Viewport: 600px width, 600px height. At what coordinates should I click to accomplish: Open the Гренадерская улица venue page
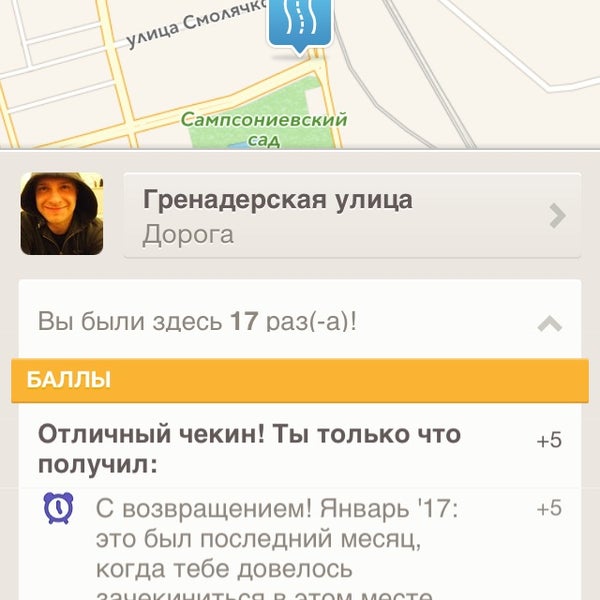pyautogui.click(x=350, y=215)
